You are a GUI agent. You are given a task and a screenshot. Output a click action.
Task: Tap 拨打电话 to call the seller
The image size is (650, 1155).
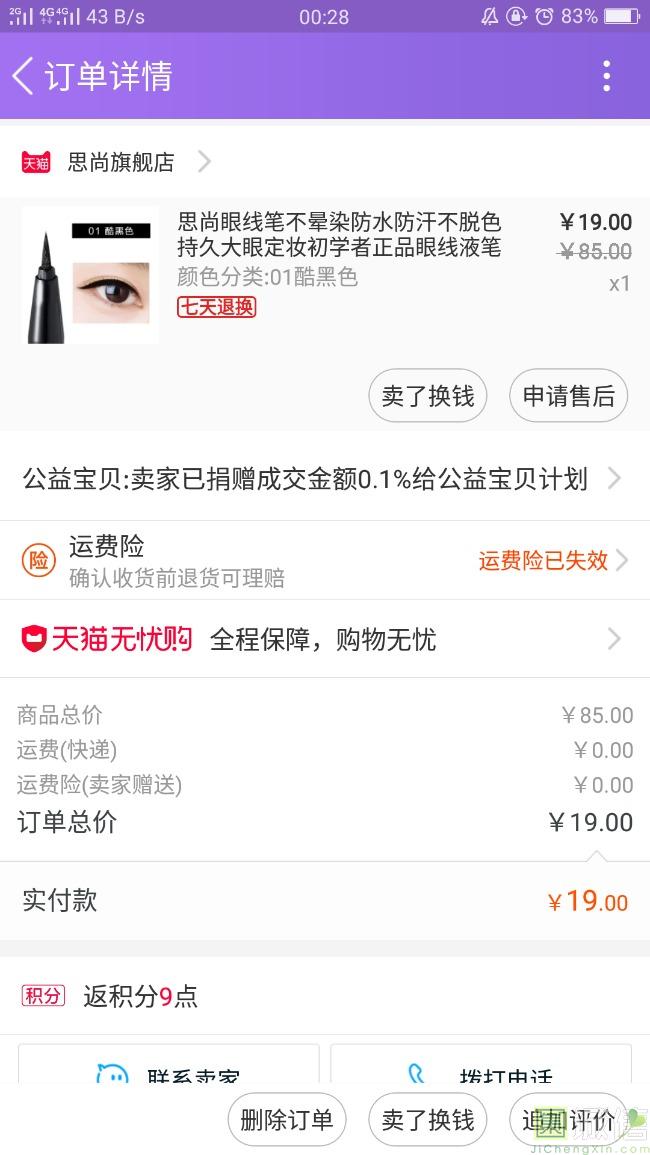(x=482, y=1070)
